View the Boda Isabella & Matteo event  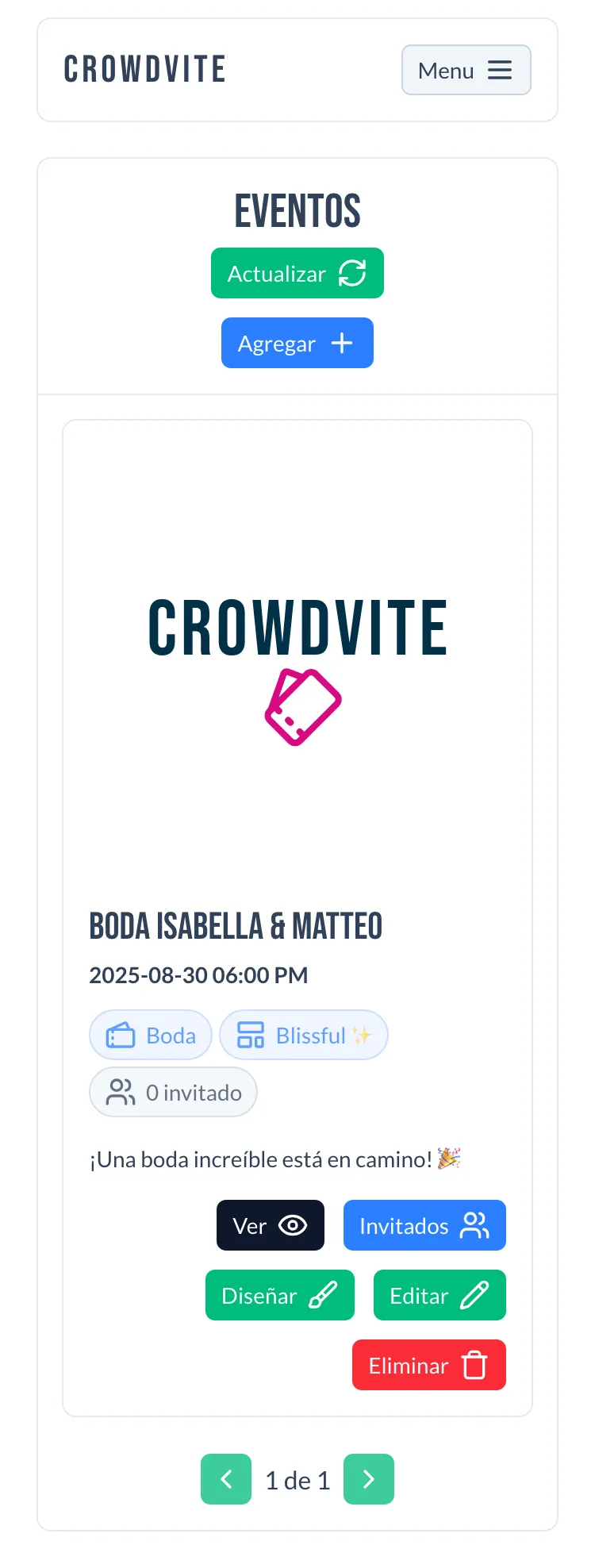coord(270,1225)
